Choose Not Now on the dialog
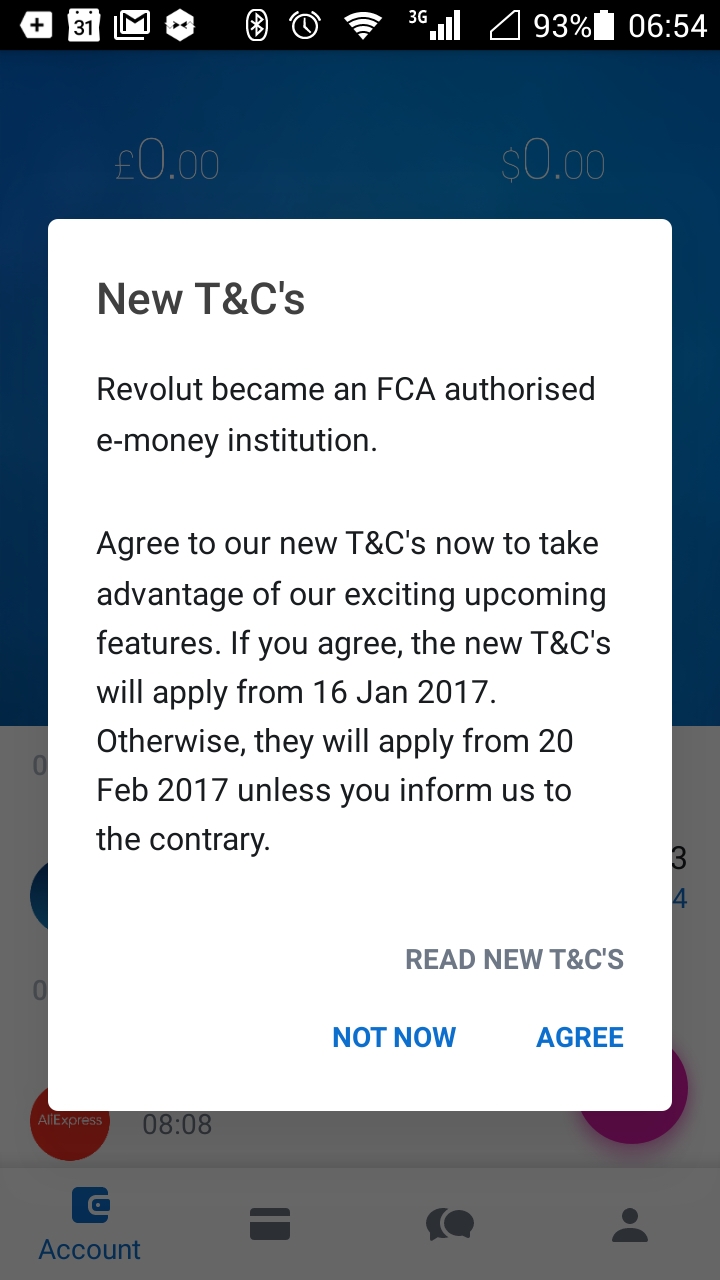 click(394, 1038)
